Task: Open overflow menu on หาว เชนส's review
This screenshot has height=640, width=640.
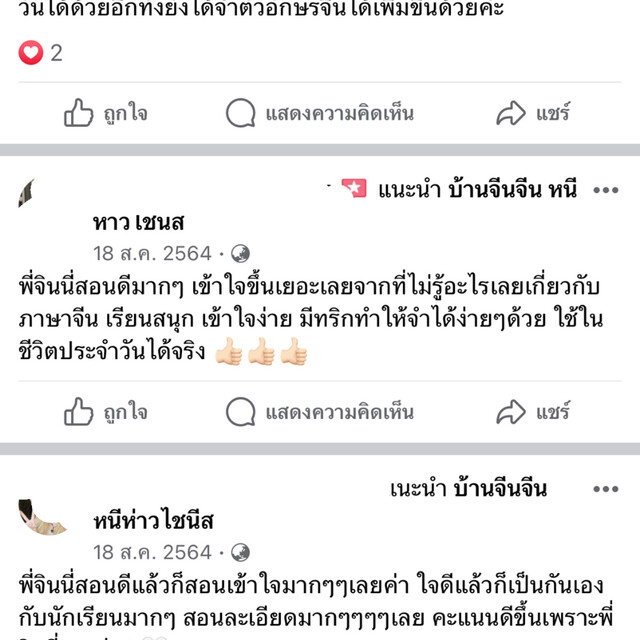Action: 606,189
